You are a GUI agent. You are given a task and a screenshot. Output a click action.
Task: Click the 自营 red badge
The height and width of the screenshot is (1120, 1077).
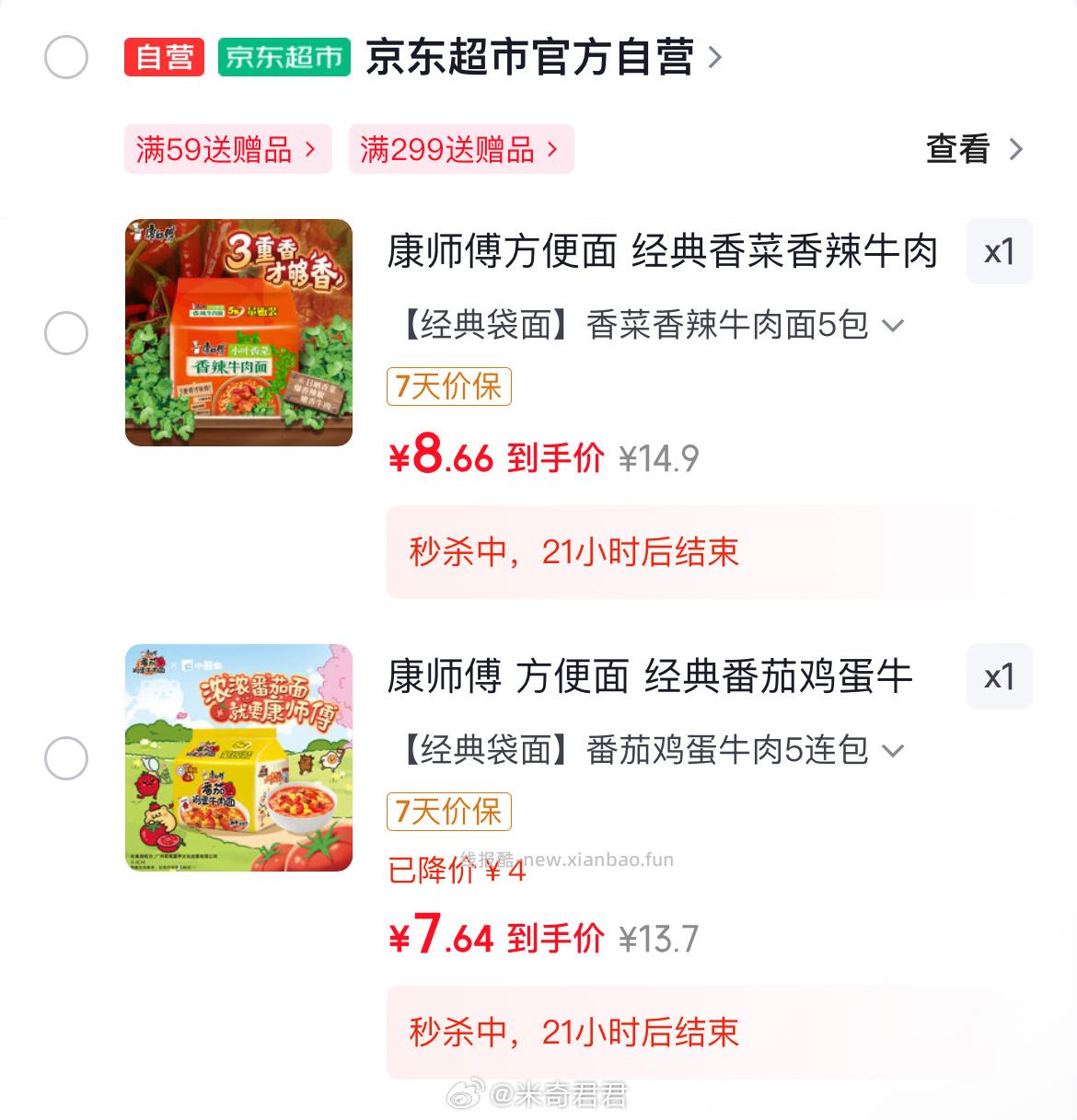(x=164, y=57)
